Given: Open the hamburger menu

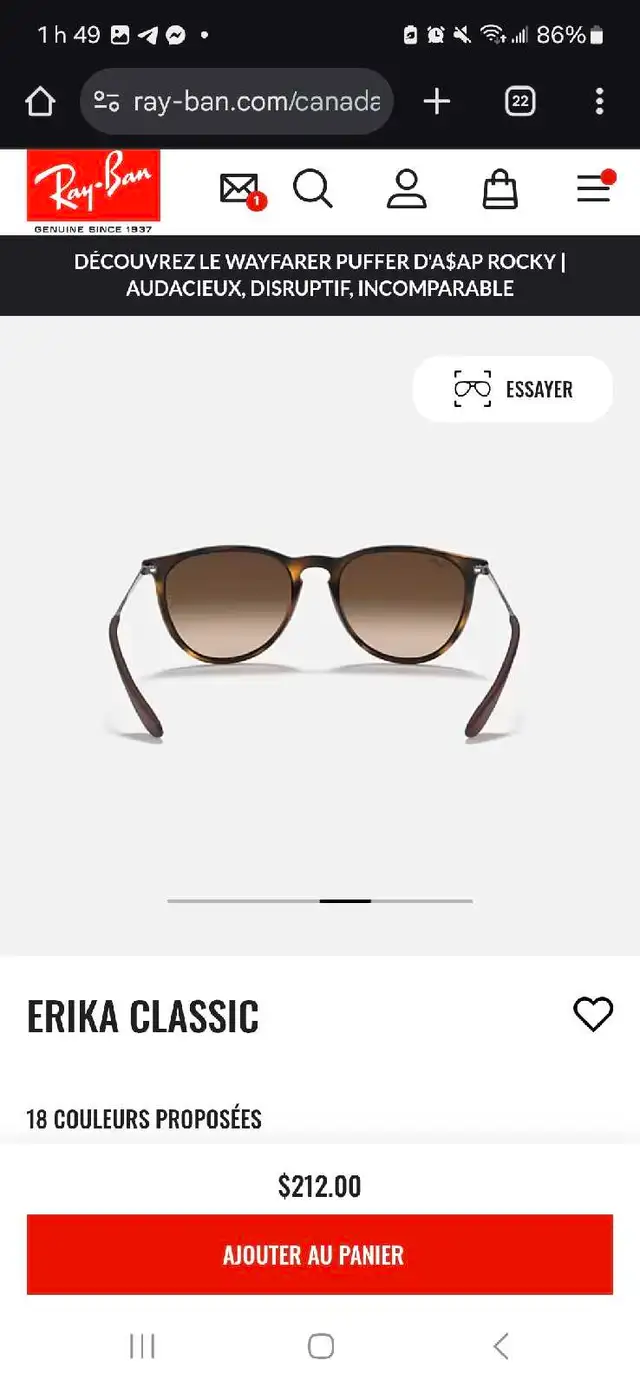Looking at the screenshot, I should point(595,187).
